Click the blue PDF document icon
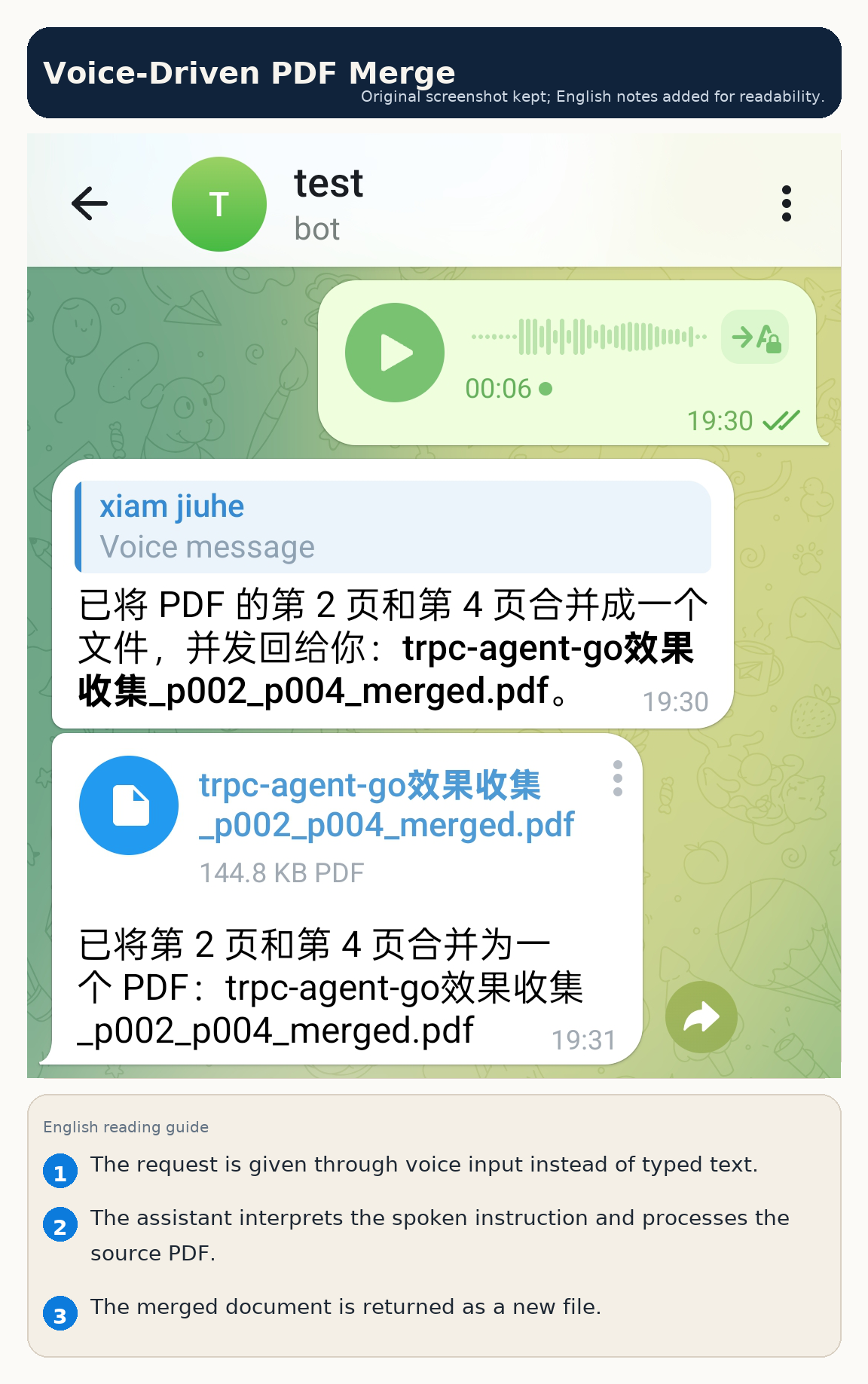The width and height of the screenshot is (868, 1384). click(x=128, y=805)
